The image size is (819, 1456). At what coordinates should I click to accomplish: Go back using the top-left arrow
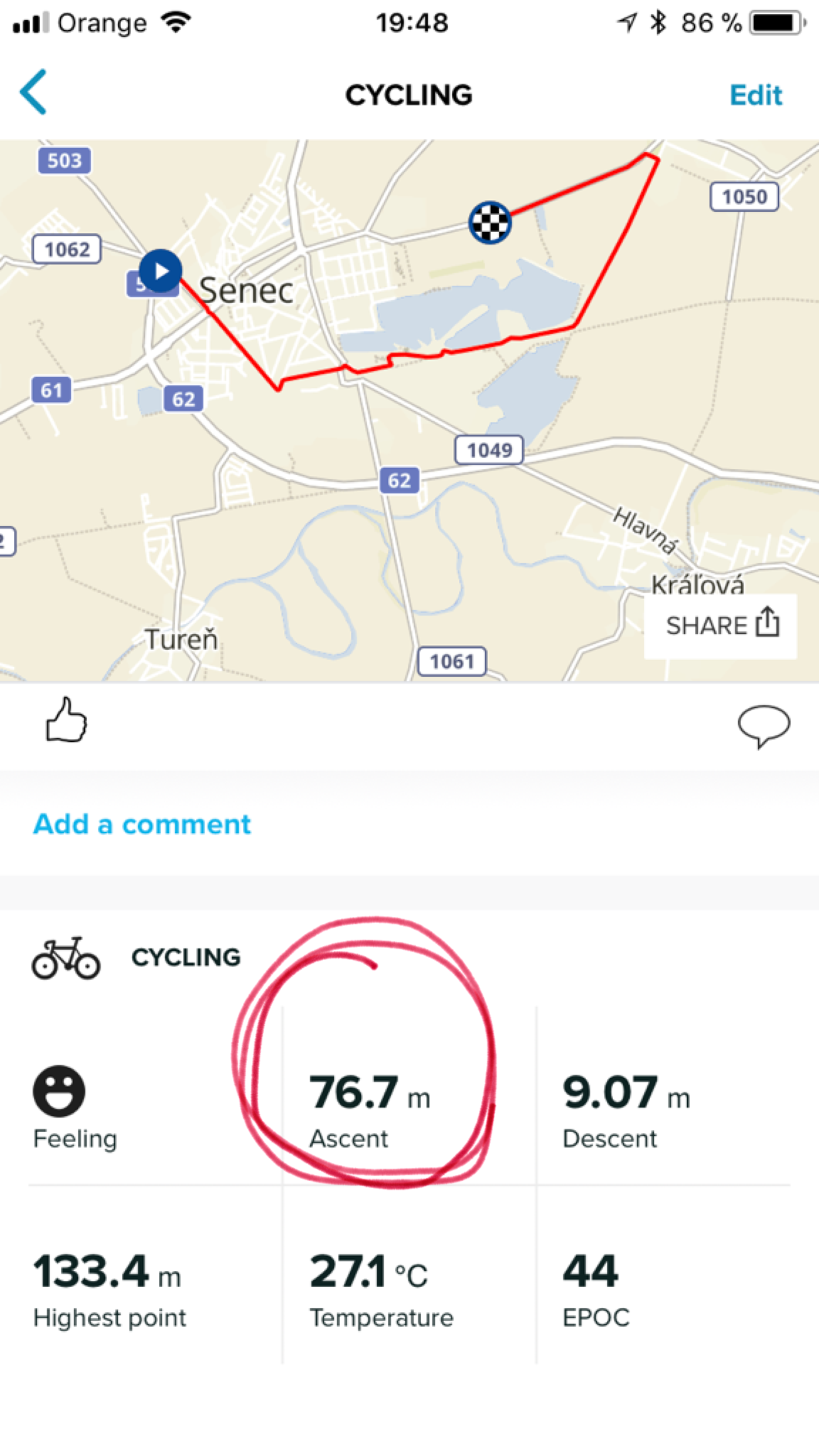(33, 92)
